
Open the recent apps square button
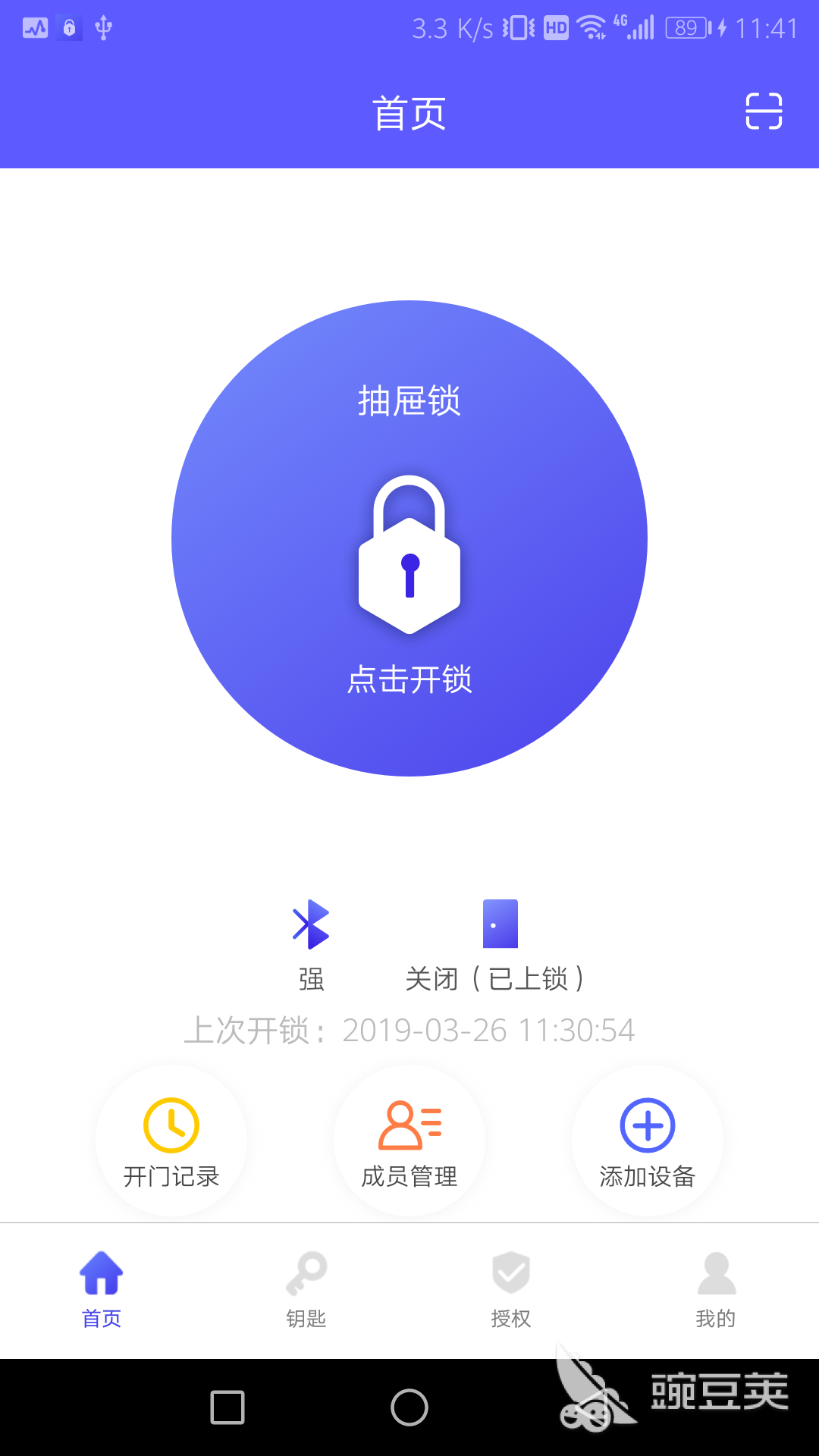click(x=227, y=1407)
